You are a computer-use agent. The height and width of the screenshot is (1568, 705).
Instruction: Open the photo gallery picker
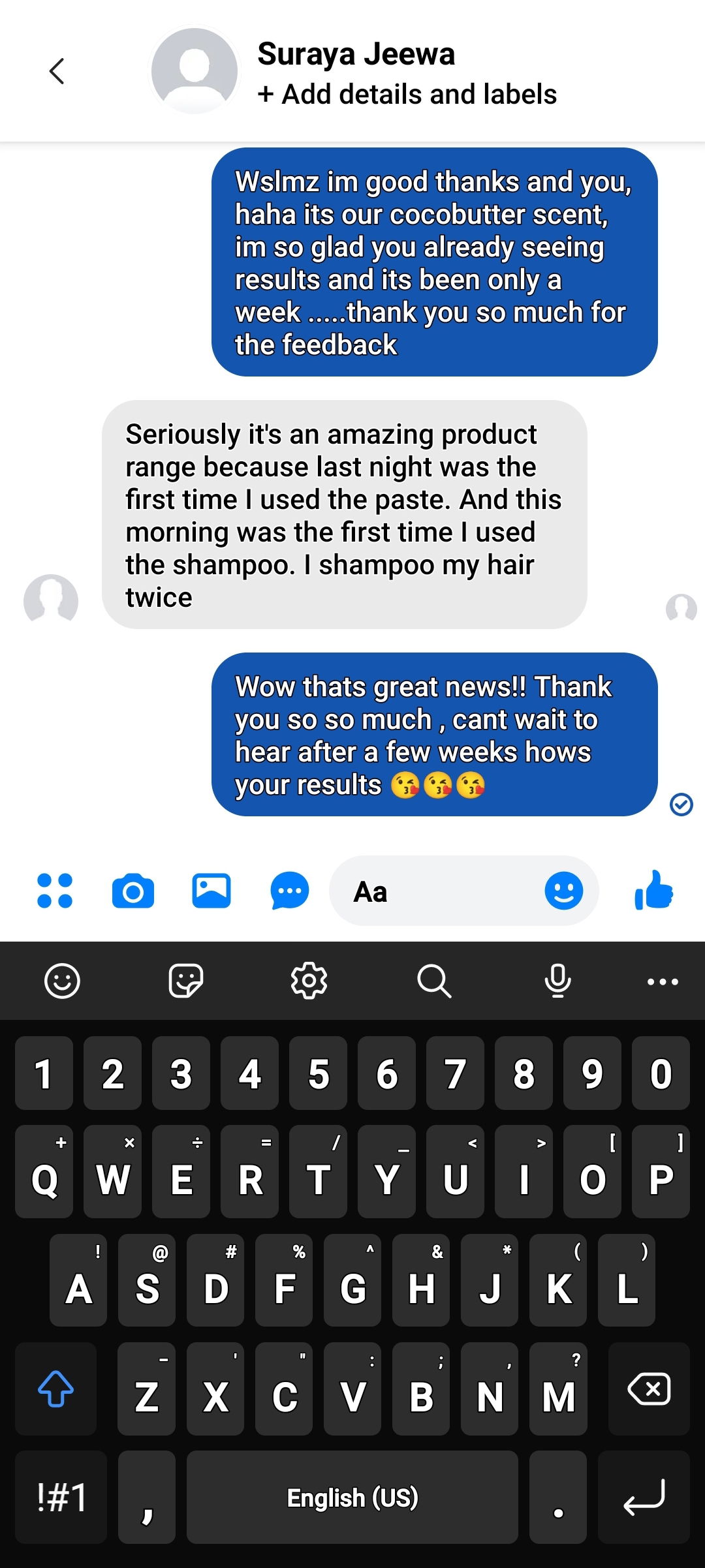pyautogui.click(x=211, y=891)
